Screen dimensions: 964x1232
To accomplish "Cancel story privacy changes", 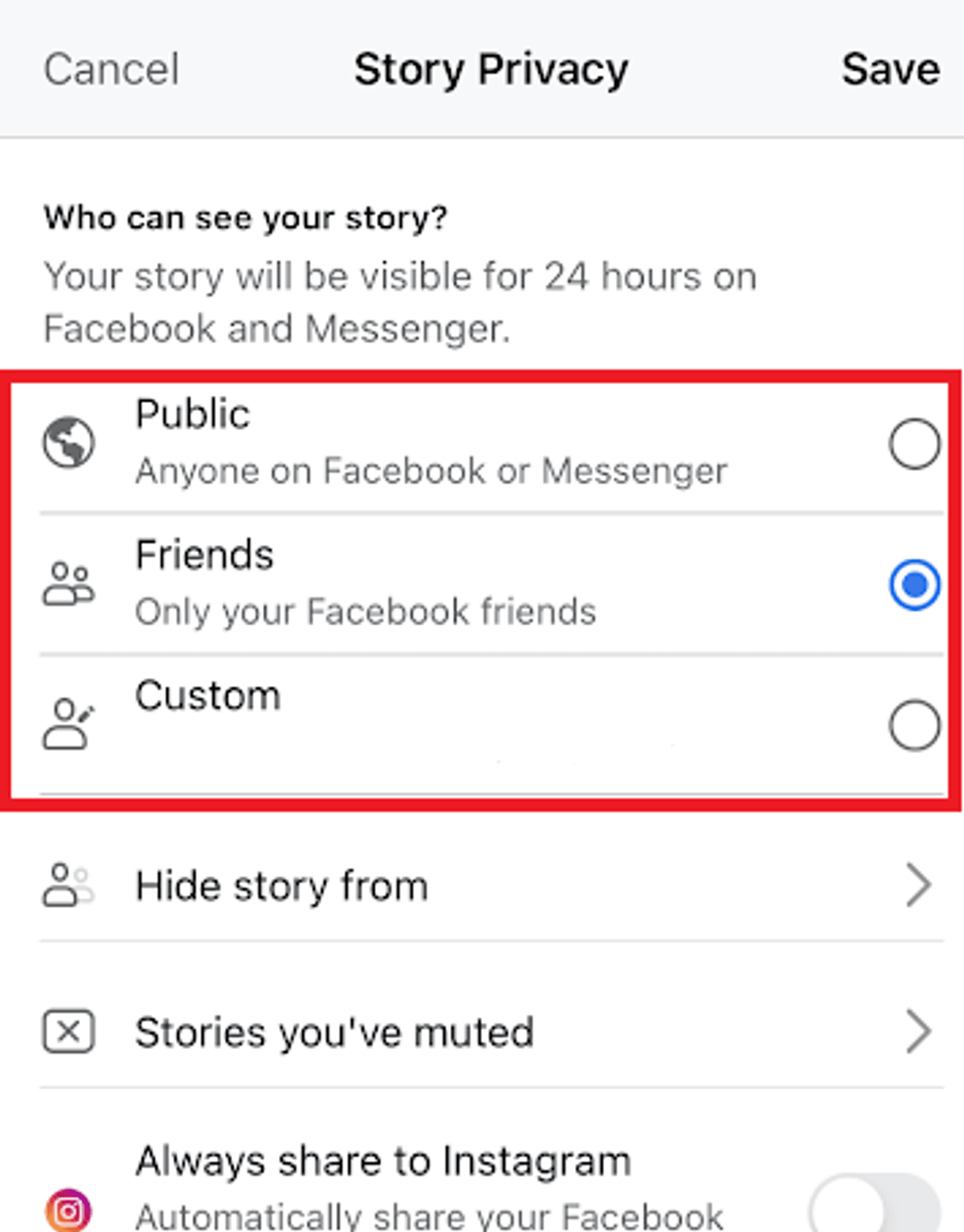I will [112, 70].
